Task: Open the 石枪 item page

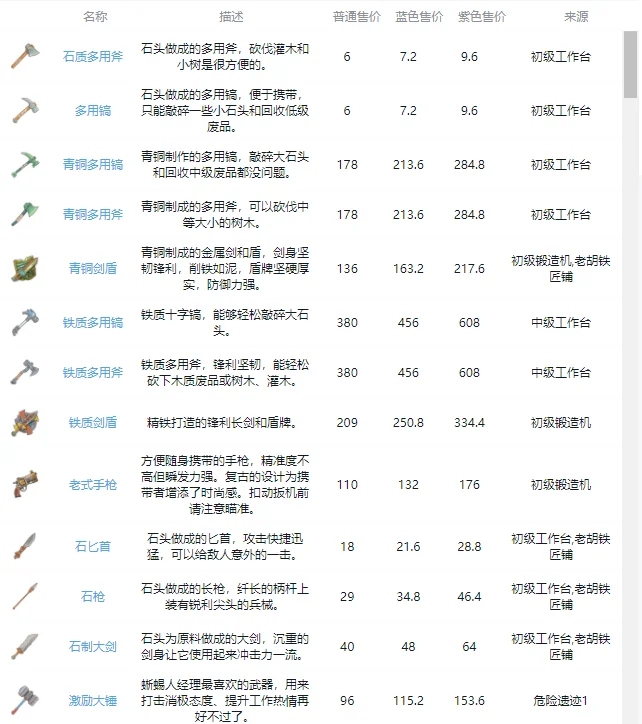Action: pos(93,597)
